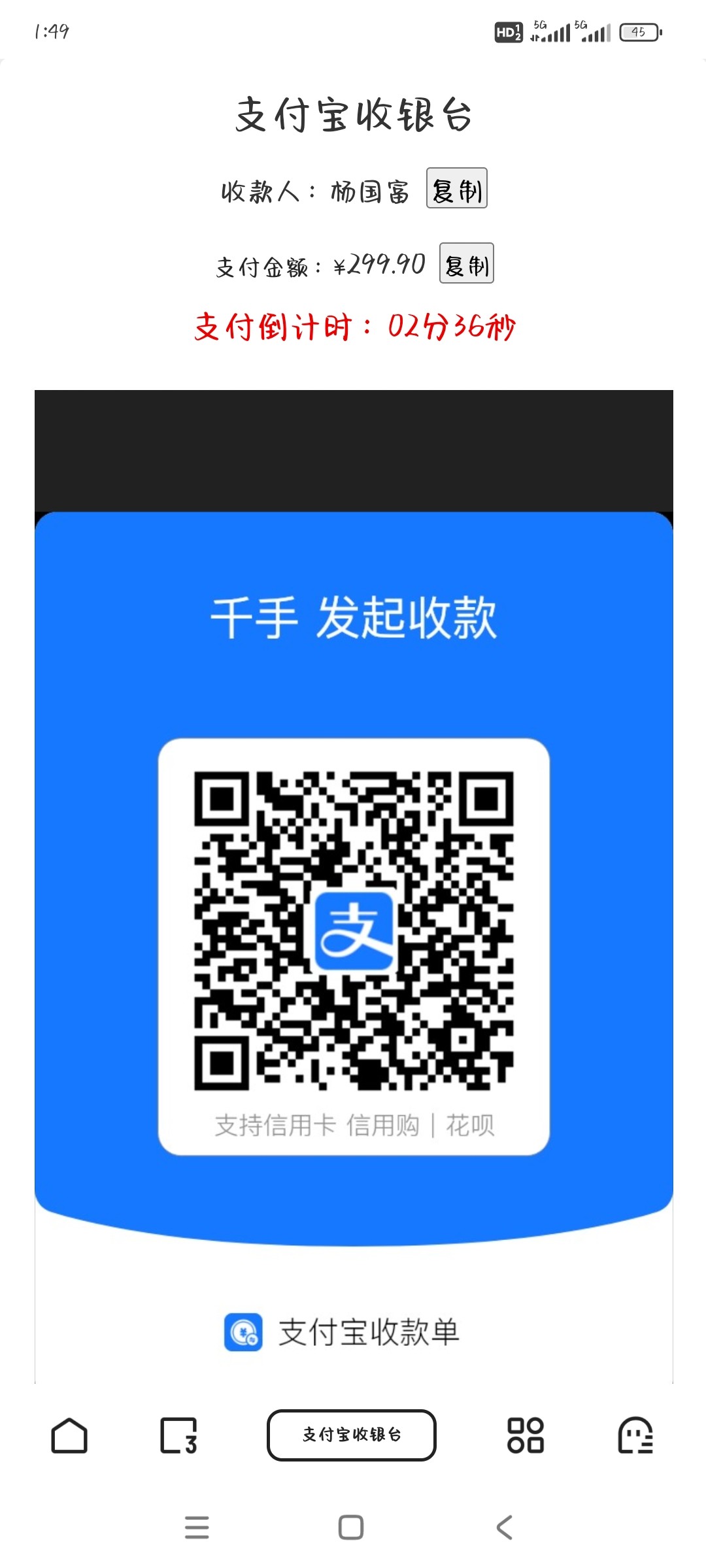706x1568 pixels.
Task: Open recent apps from the system bar
Action: (197, 1527)
